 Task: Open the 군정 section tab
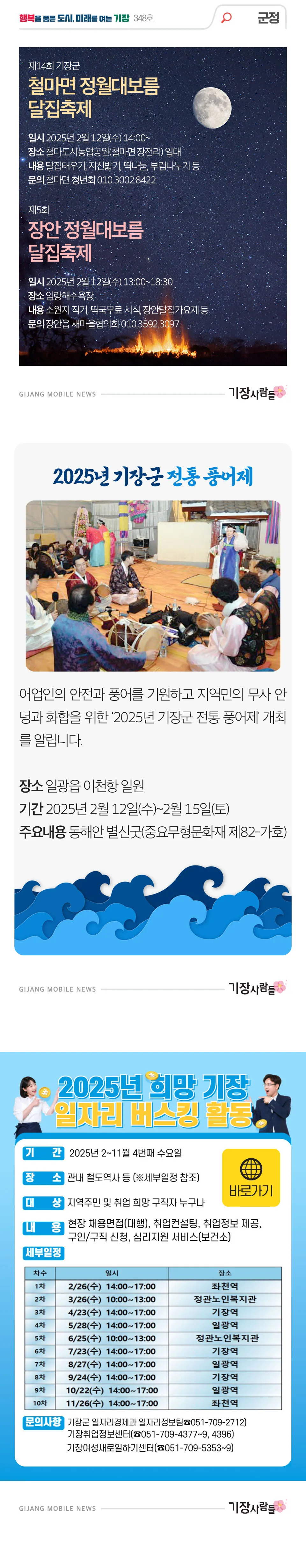tap(268, 18)
